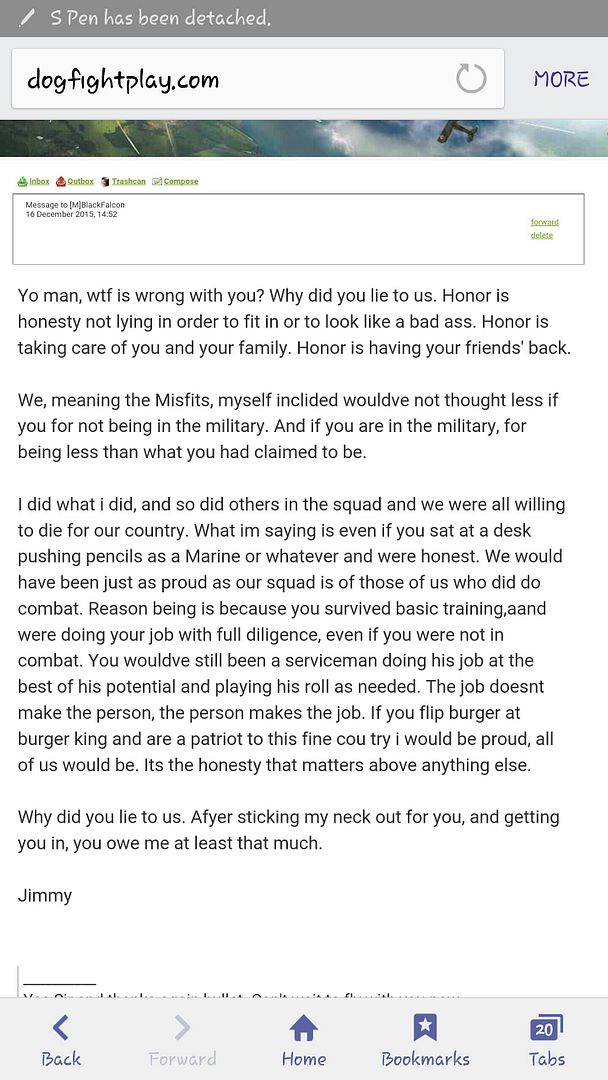Go to browser Home page

(x=303, y=1040)
